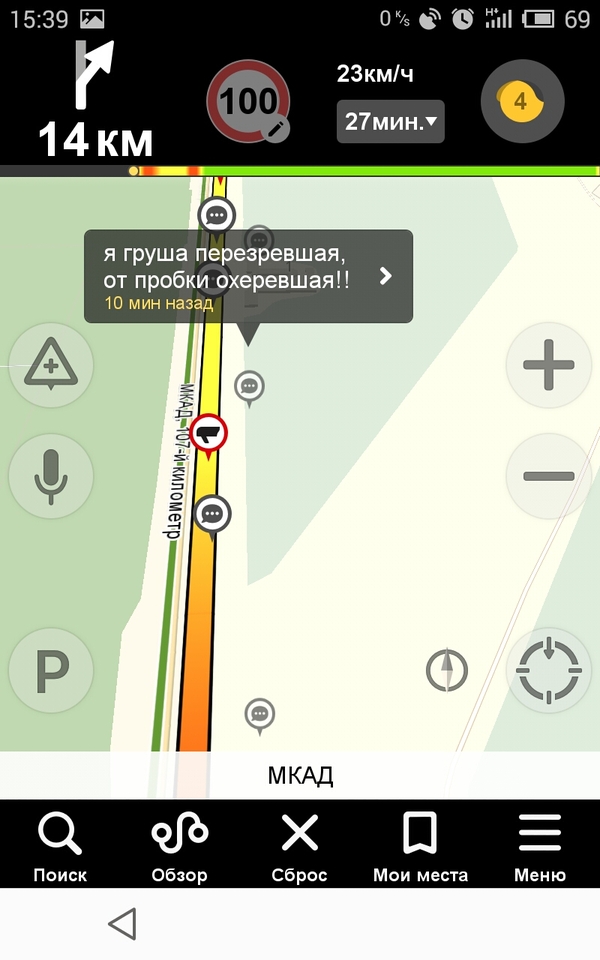Tap the speed camera marker on МКАД
The height and width of the screenshot is (960, 600).
tap(210, 433)
